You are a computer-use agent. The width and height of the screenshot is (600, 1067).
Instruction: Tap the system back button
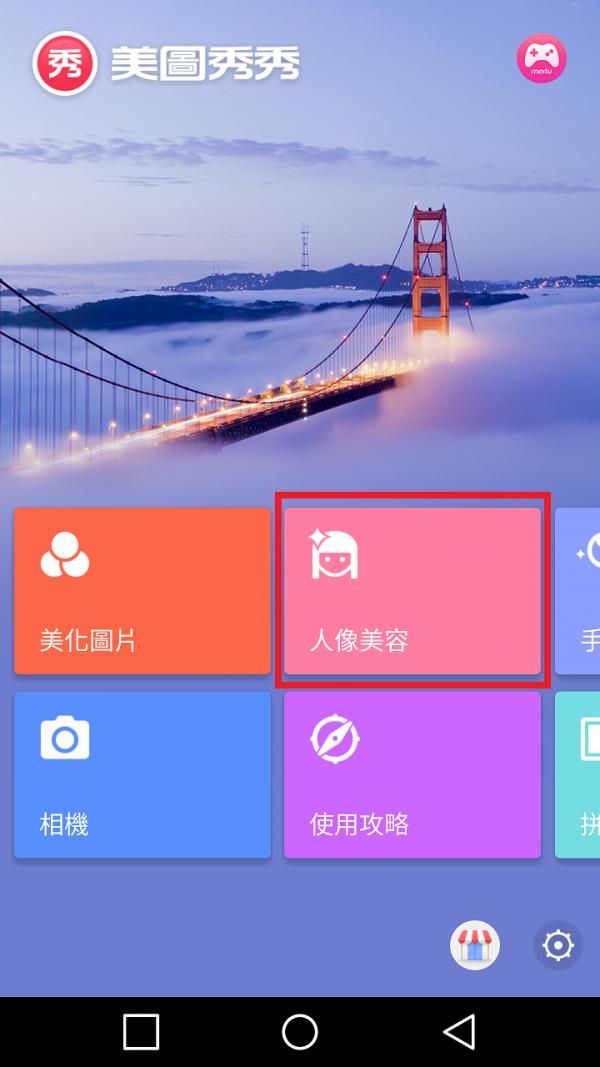coord(459,1031)
